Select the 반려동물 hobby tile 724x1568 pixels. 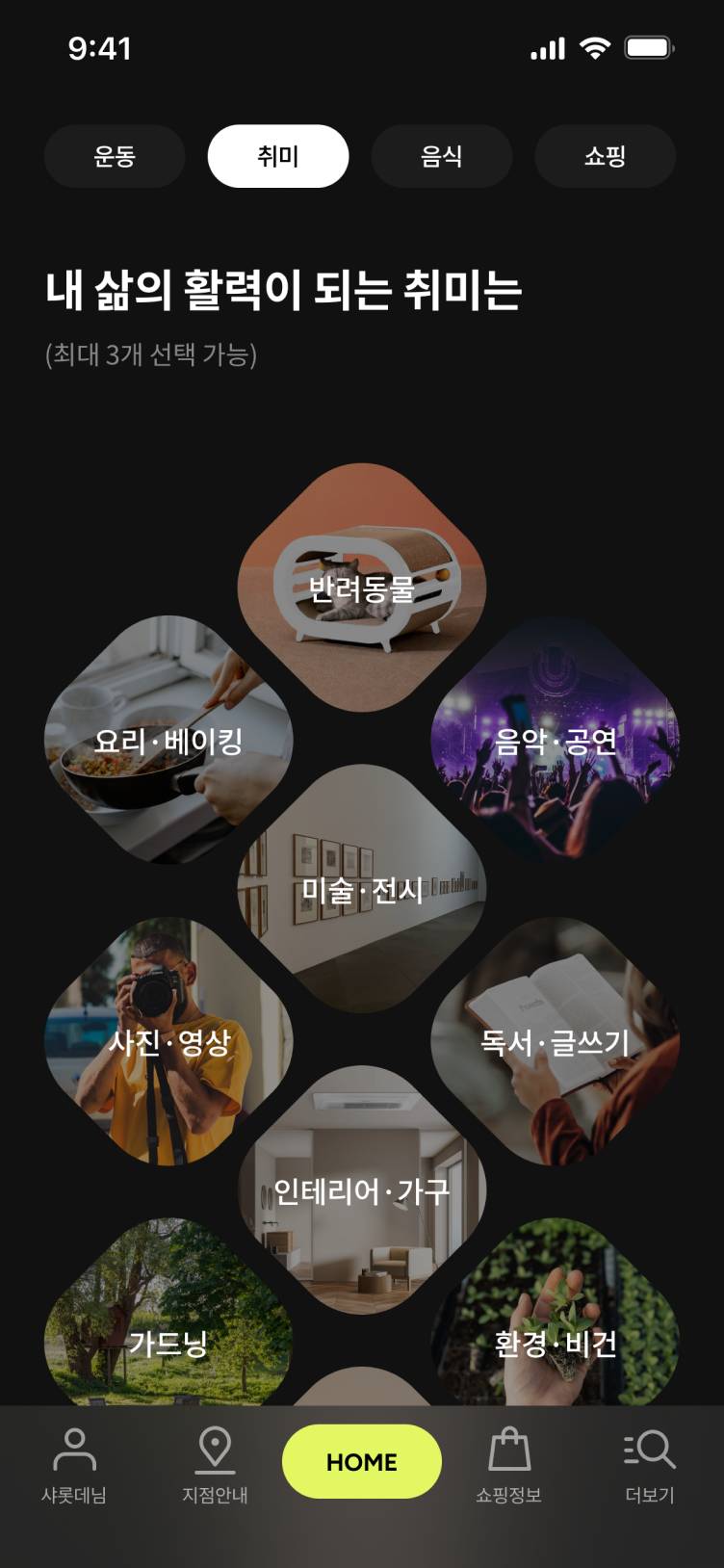[x=362, y=588]
